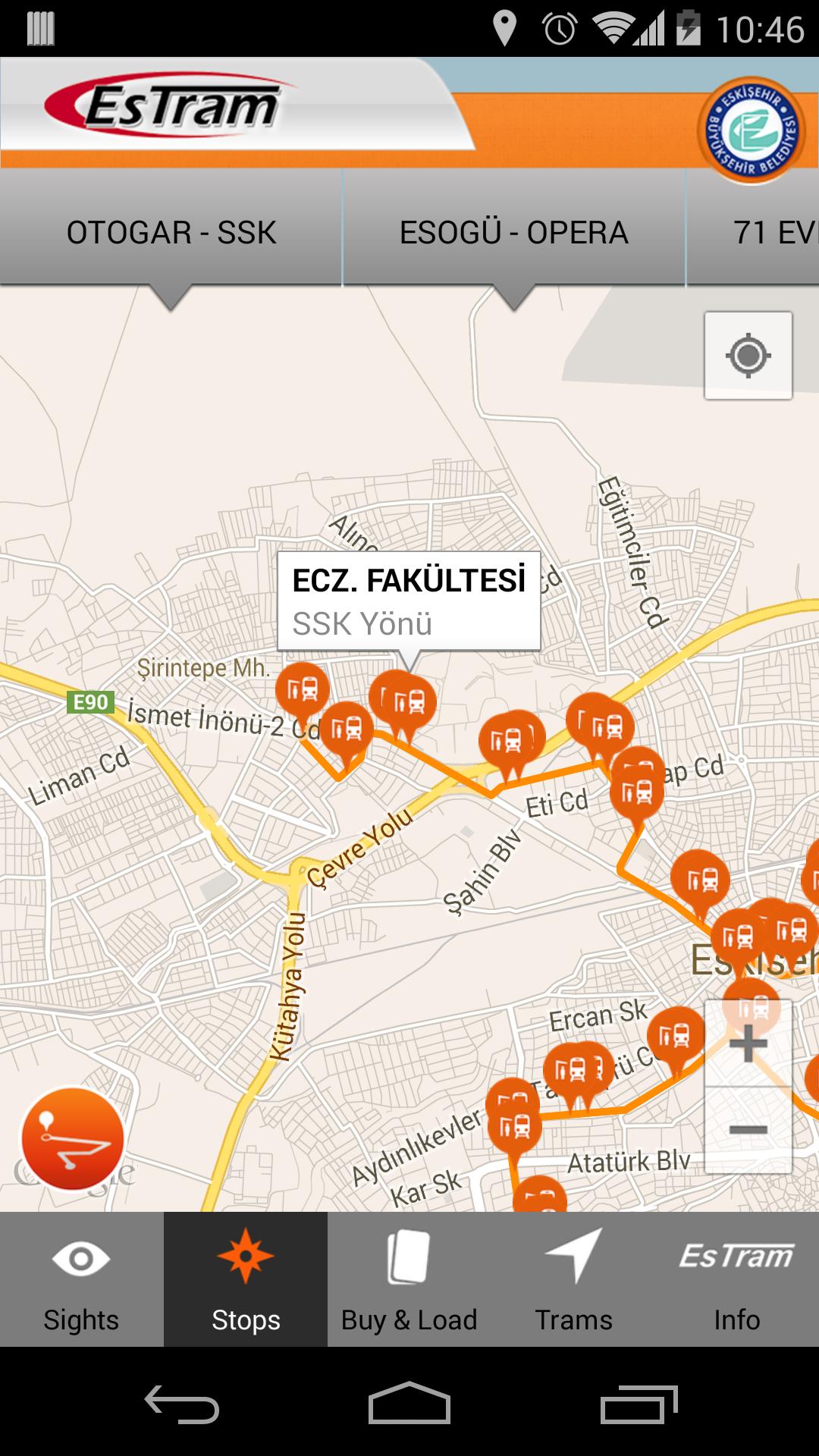Expand the partially visible 71 EV line tab
This screenshot has width=819, height=1456.
click(766, 231)
